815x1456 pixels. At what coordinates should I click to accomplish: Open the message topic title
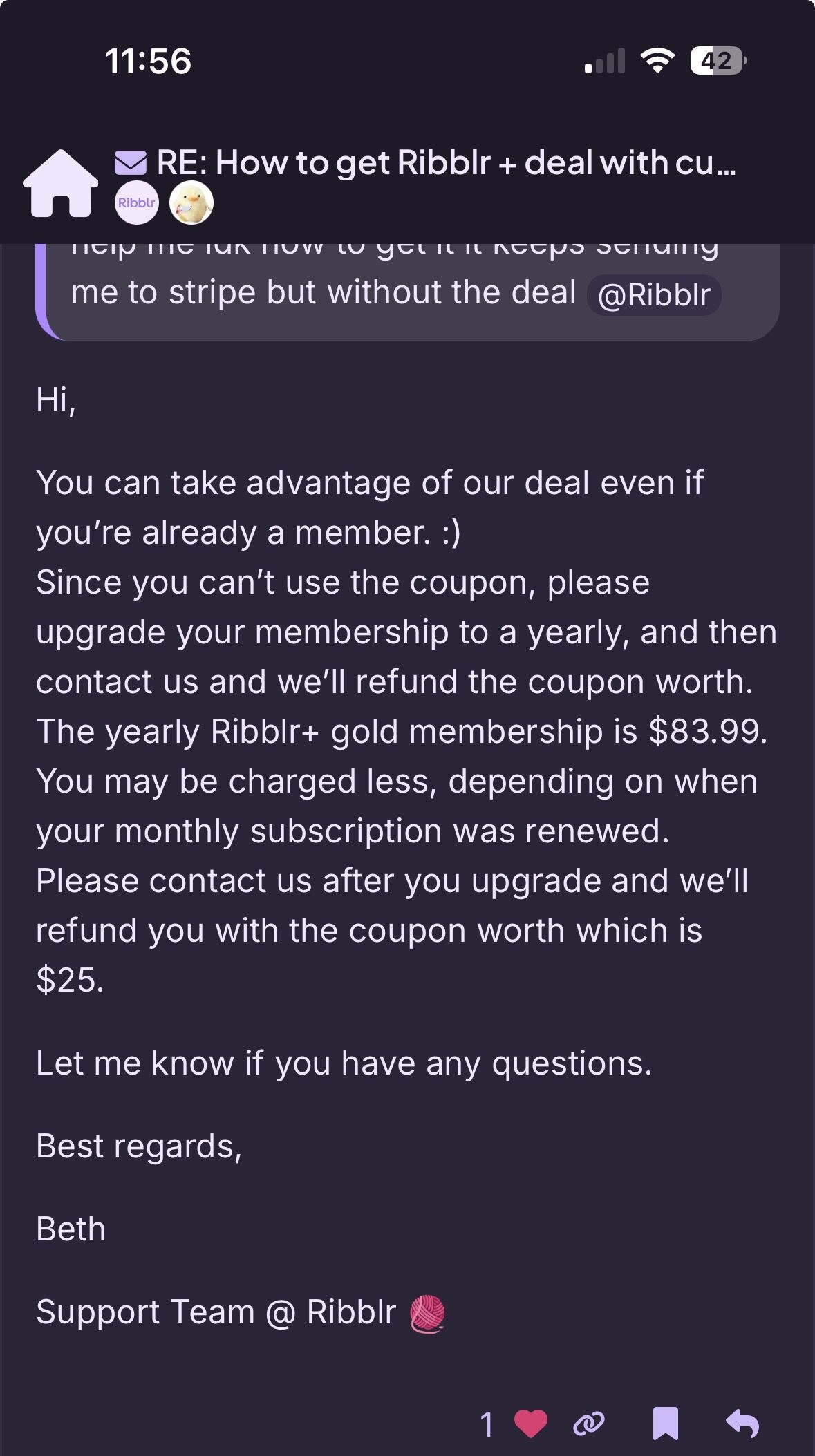pos(446,163)
